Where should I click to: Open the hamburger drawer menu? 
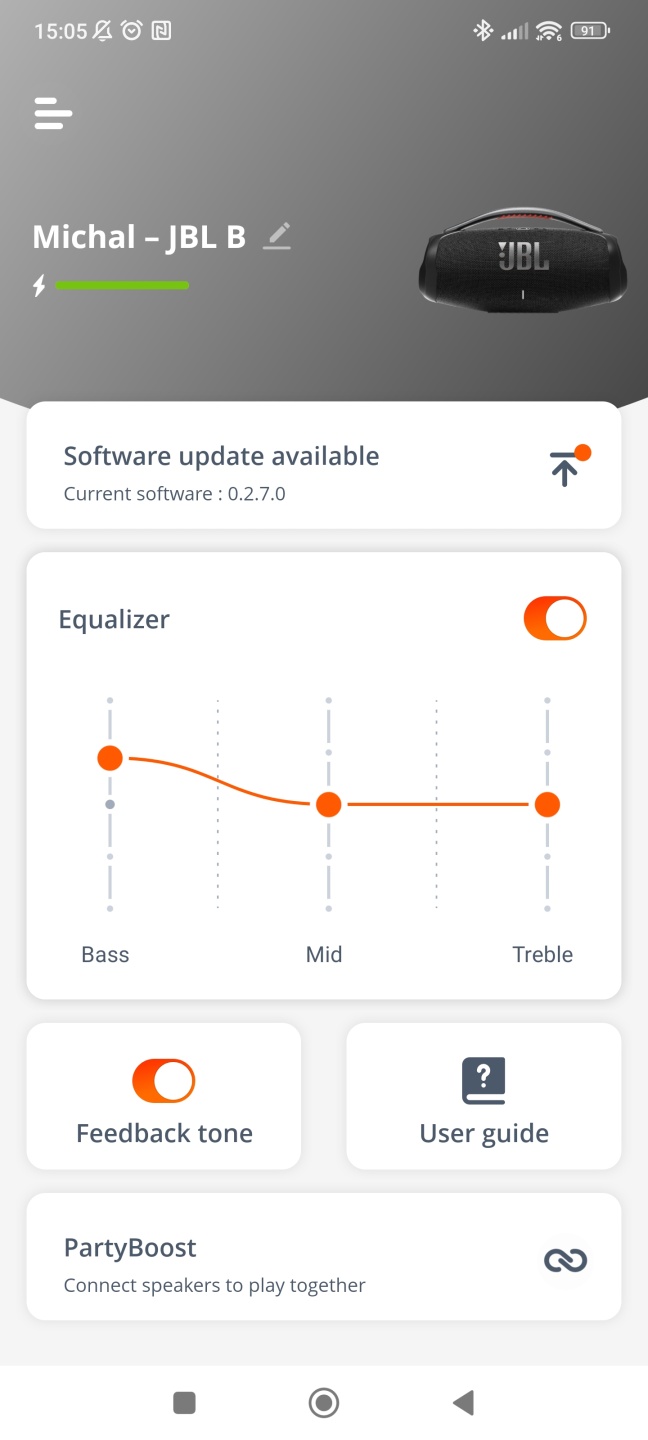click(x=53, y=114)
